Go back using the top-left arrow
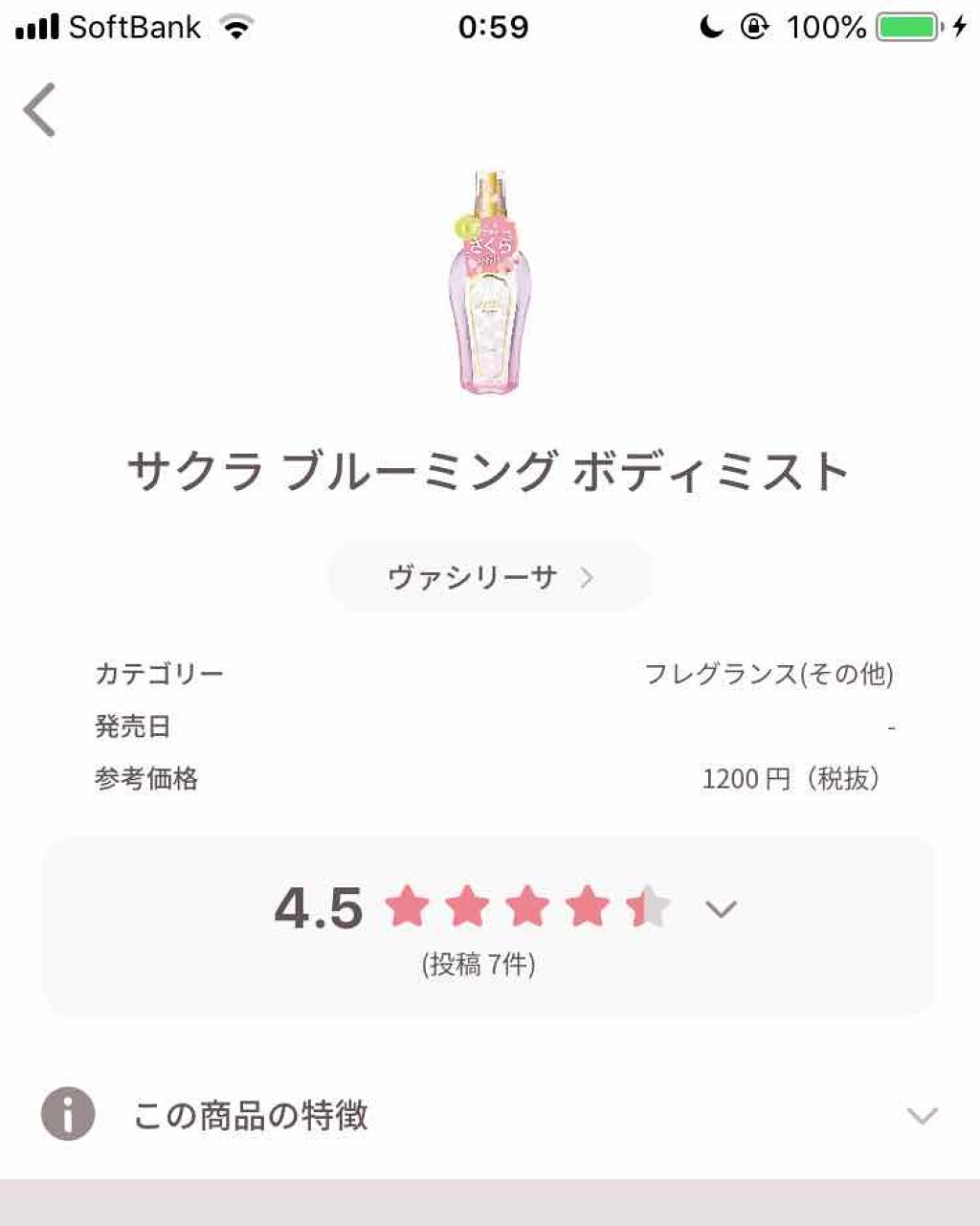 (40, 110)
